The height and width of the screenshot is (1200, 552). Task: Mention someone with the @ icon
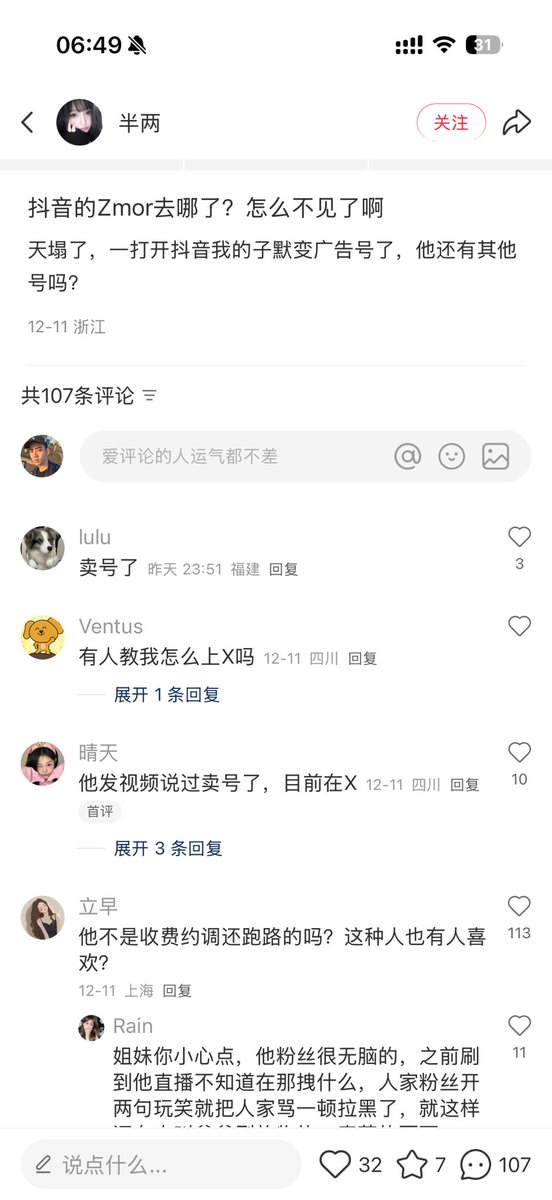[408, 456]
